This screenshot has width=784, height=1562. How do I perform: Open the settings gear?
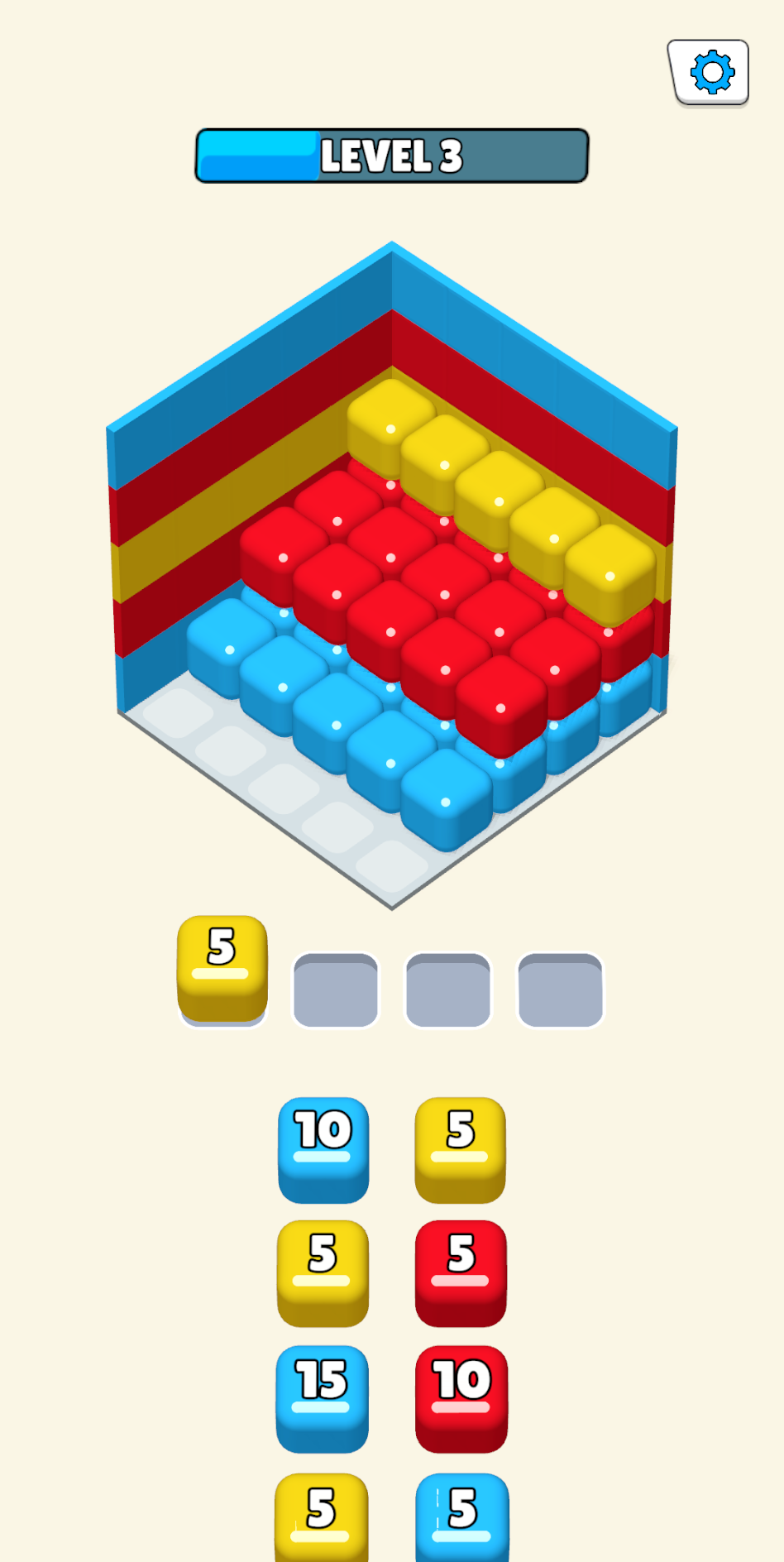(x=710, y=72)
